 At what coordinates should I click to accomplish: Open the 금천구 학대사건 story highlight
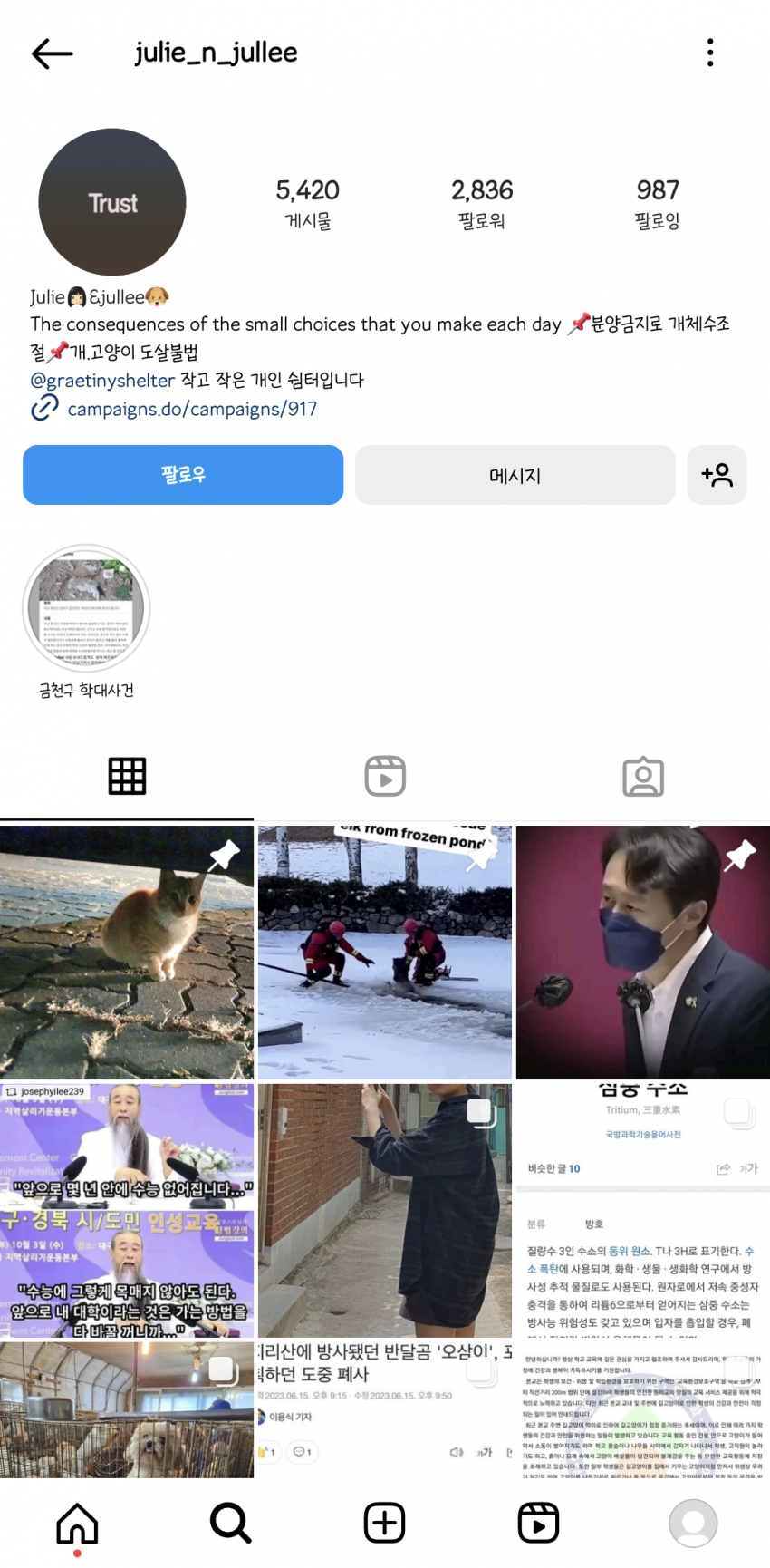[86, 609]
